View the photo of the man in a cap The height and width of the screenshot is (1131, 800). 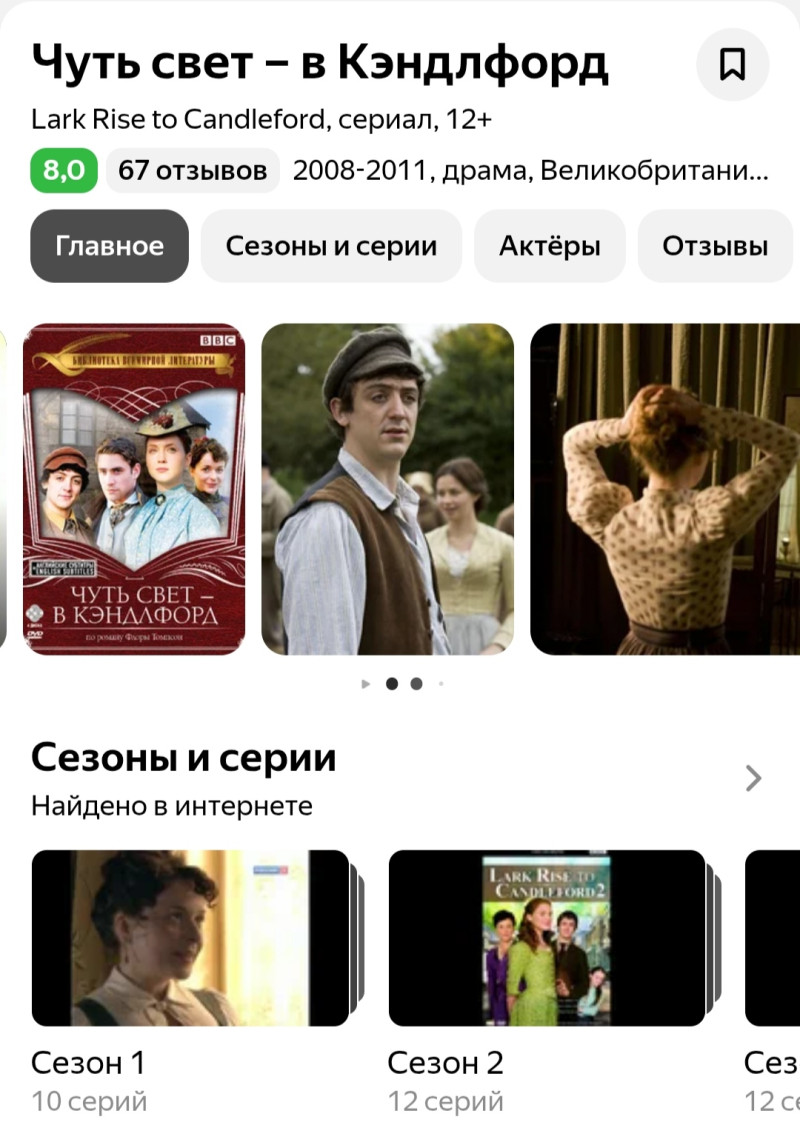click(x=387, y=489)
